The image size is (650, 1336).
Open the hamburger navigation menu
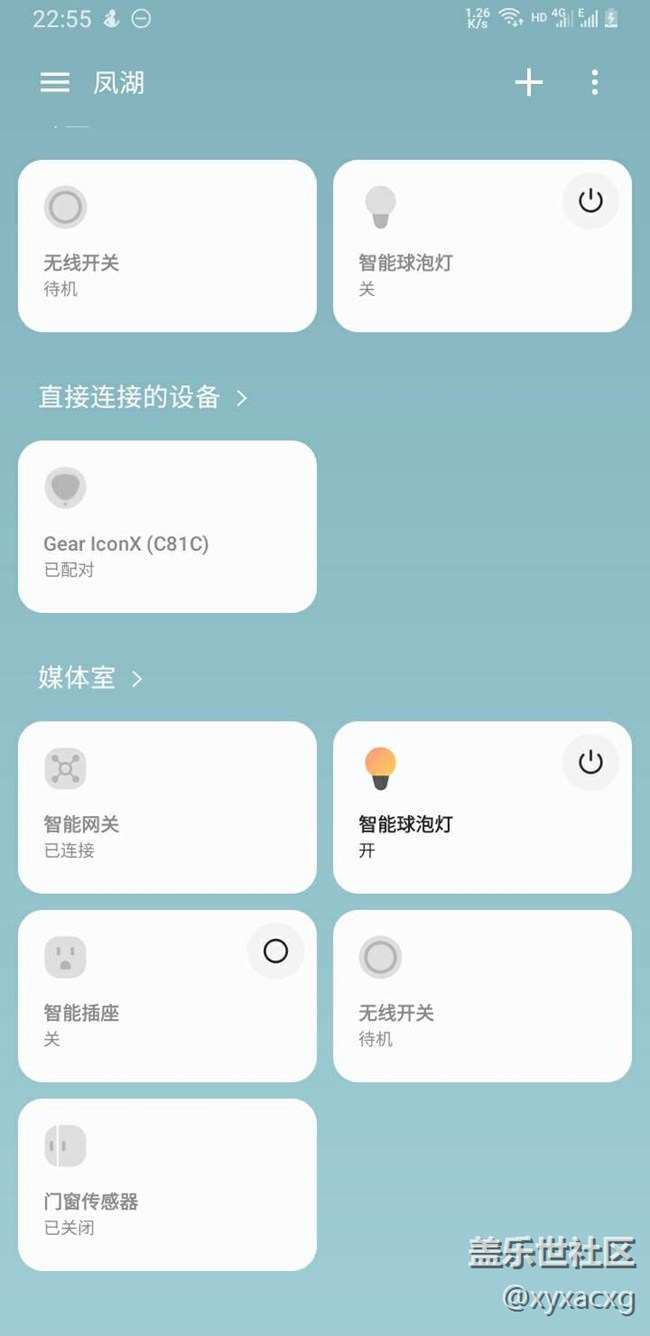coord(55,83)
